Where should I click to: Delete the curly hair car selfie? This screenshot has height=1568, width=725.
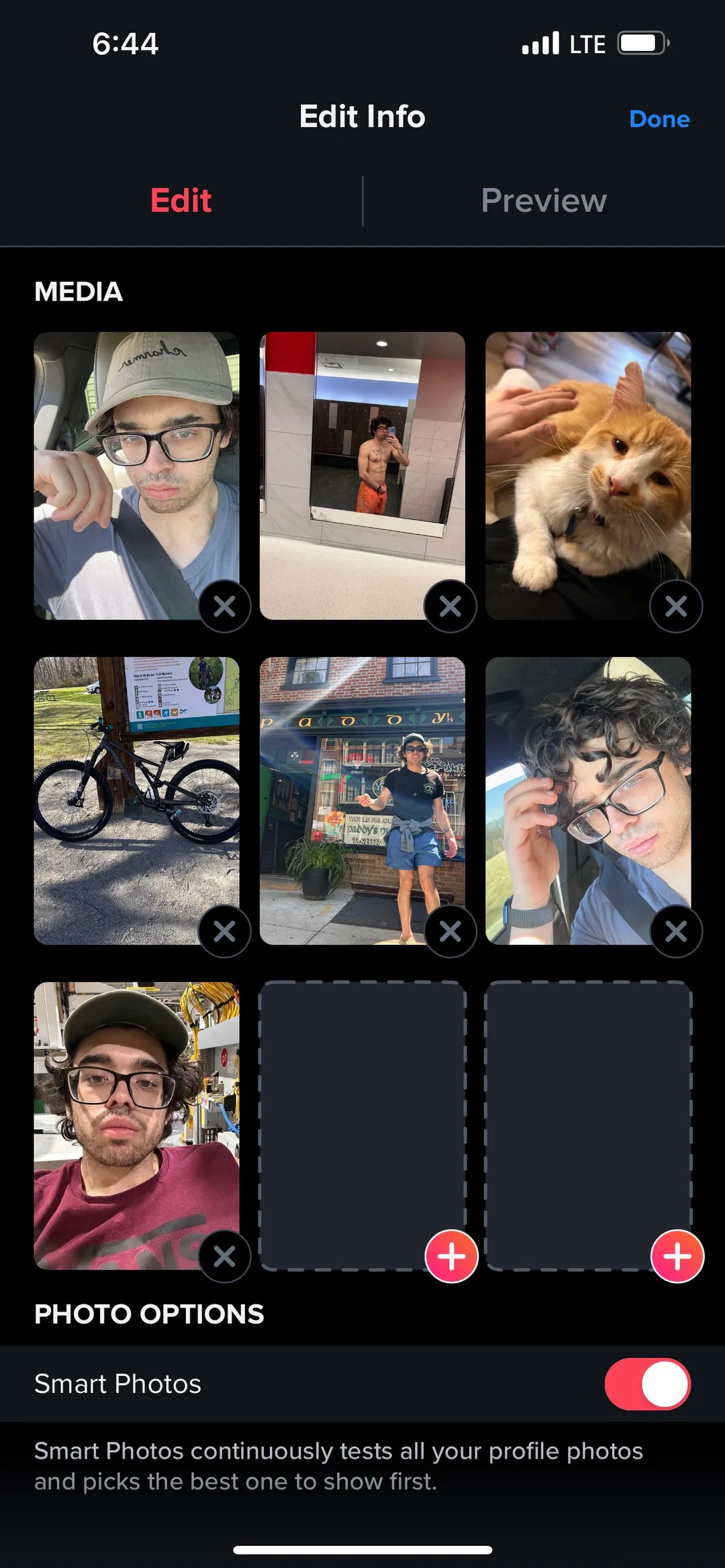click(x=677, y=931)
